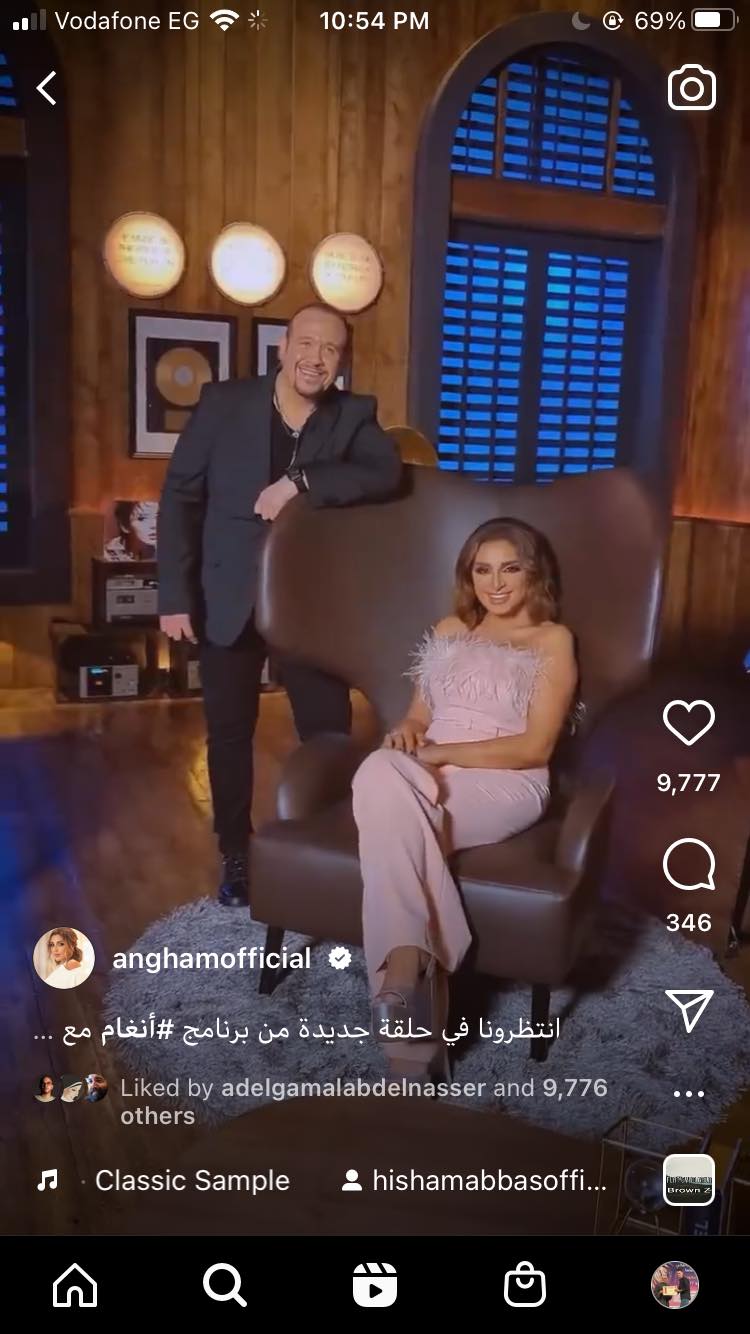Visit the anghamofficial username link
Screen dimensions: 750x1334
click(212, 958)
